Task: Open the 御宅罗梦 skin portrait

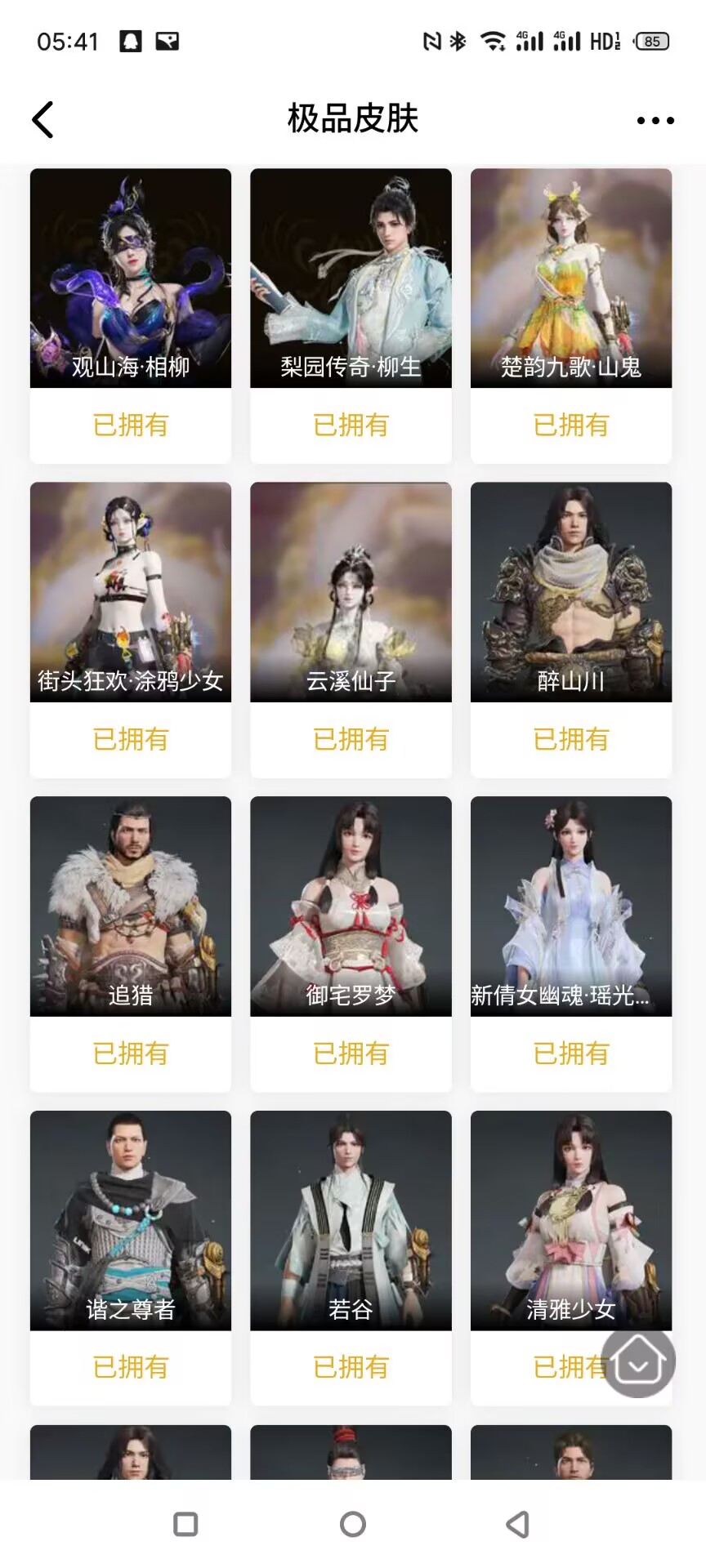Action: click(351, 906)
